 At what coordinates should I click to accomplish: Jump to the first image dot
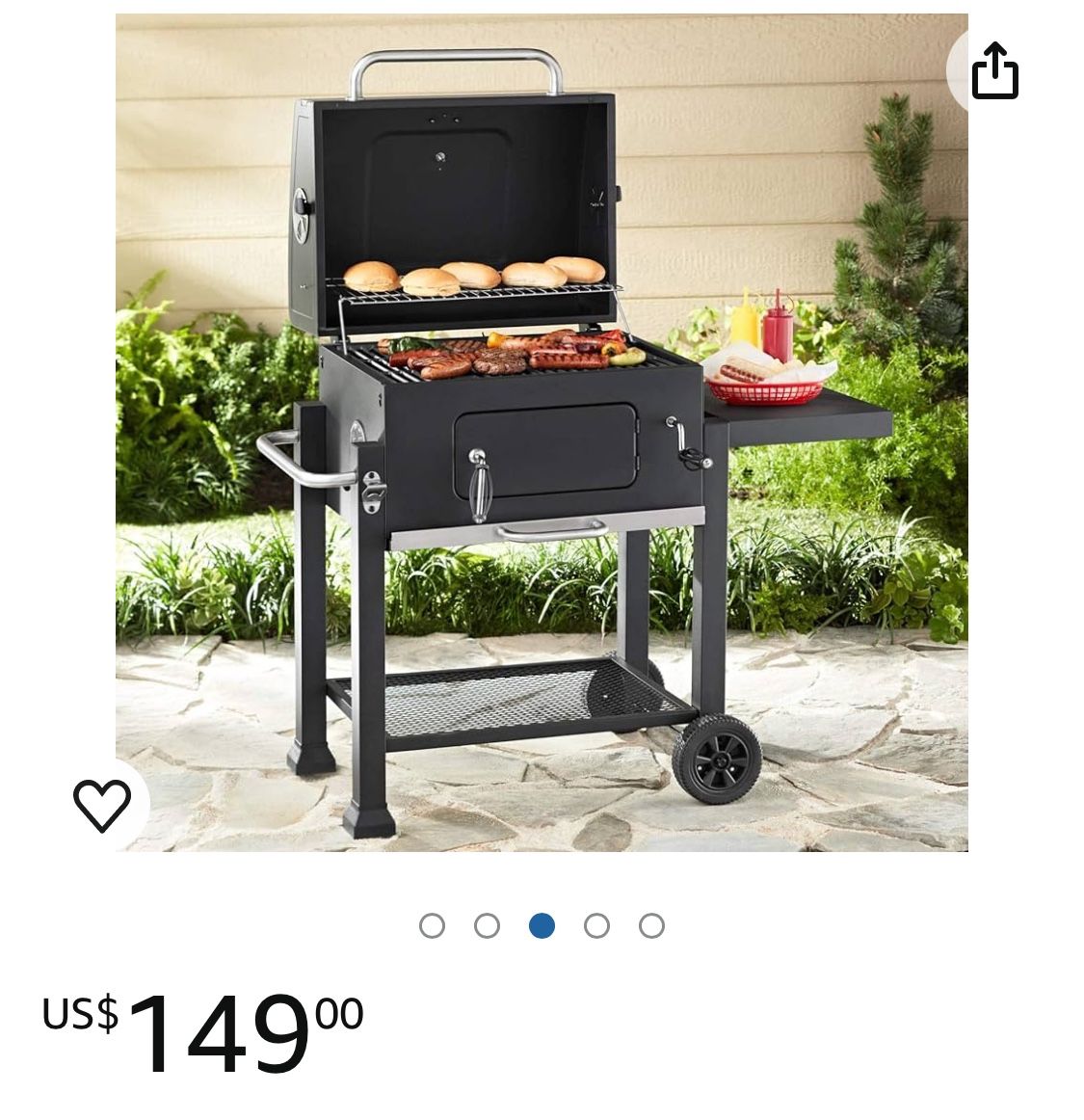(432, 926)
